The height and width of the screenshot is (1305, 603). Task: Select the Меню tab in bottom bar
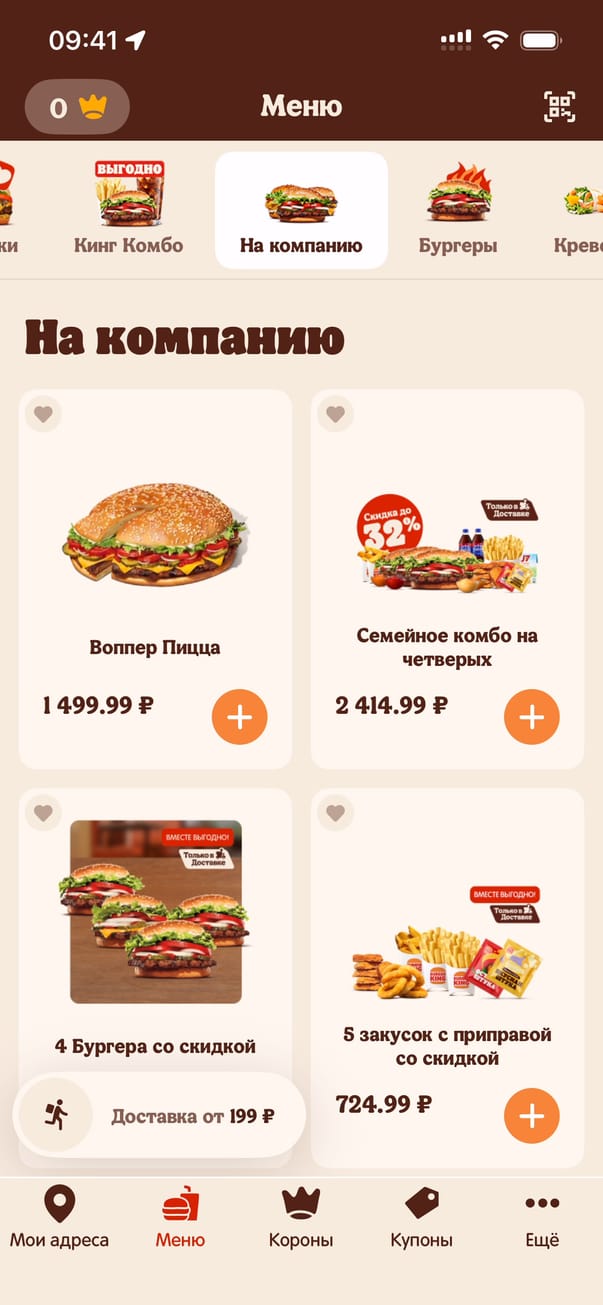click(180, 1218)
